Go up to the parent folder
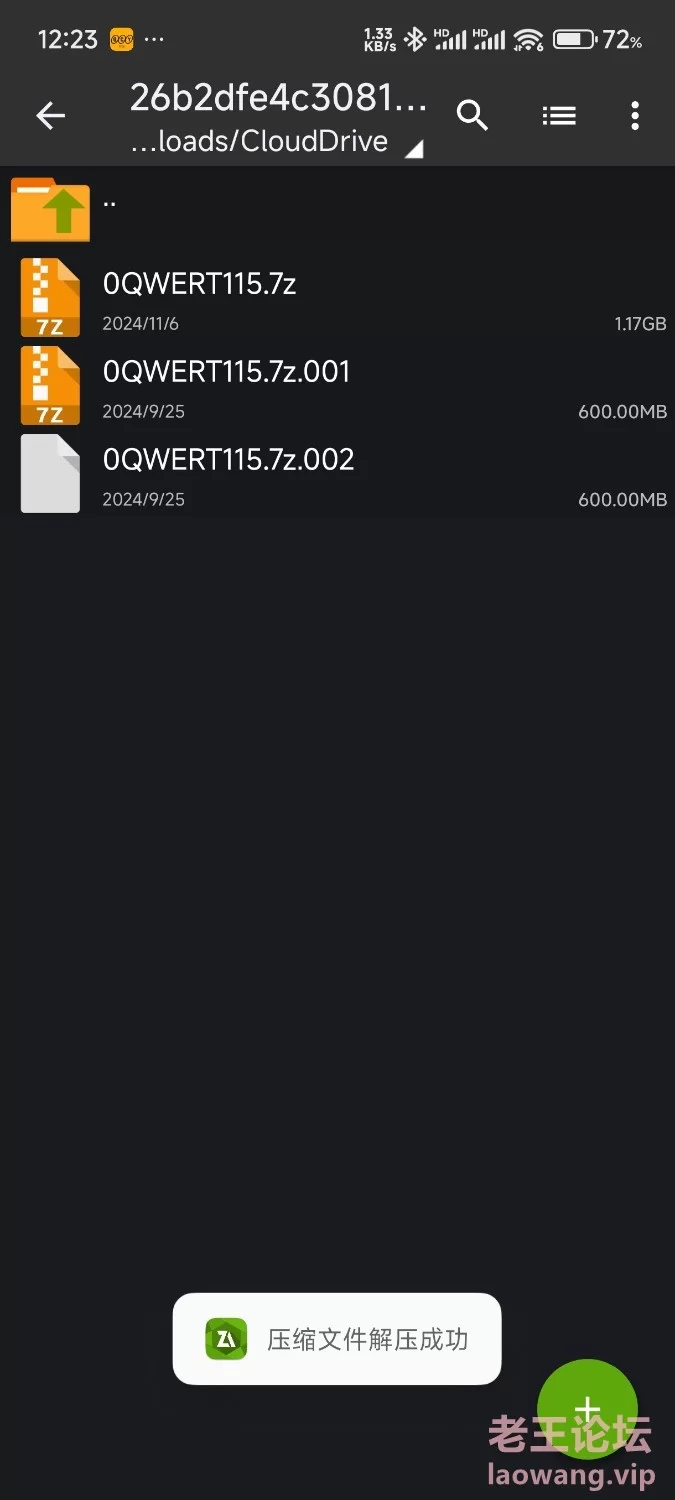The image size is (675, 1500). (x=337, y=210)
